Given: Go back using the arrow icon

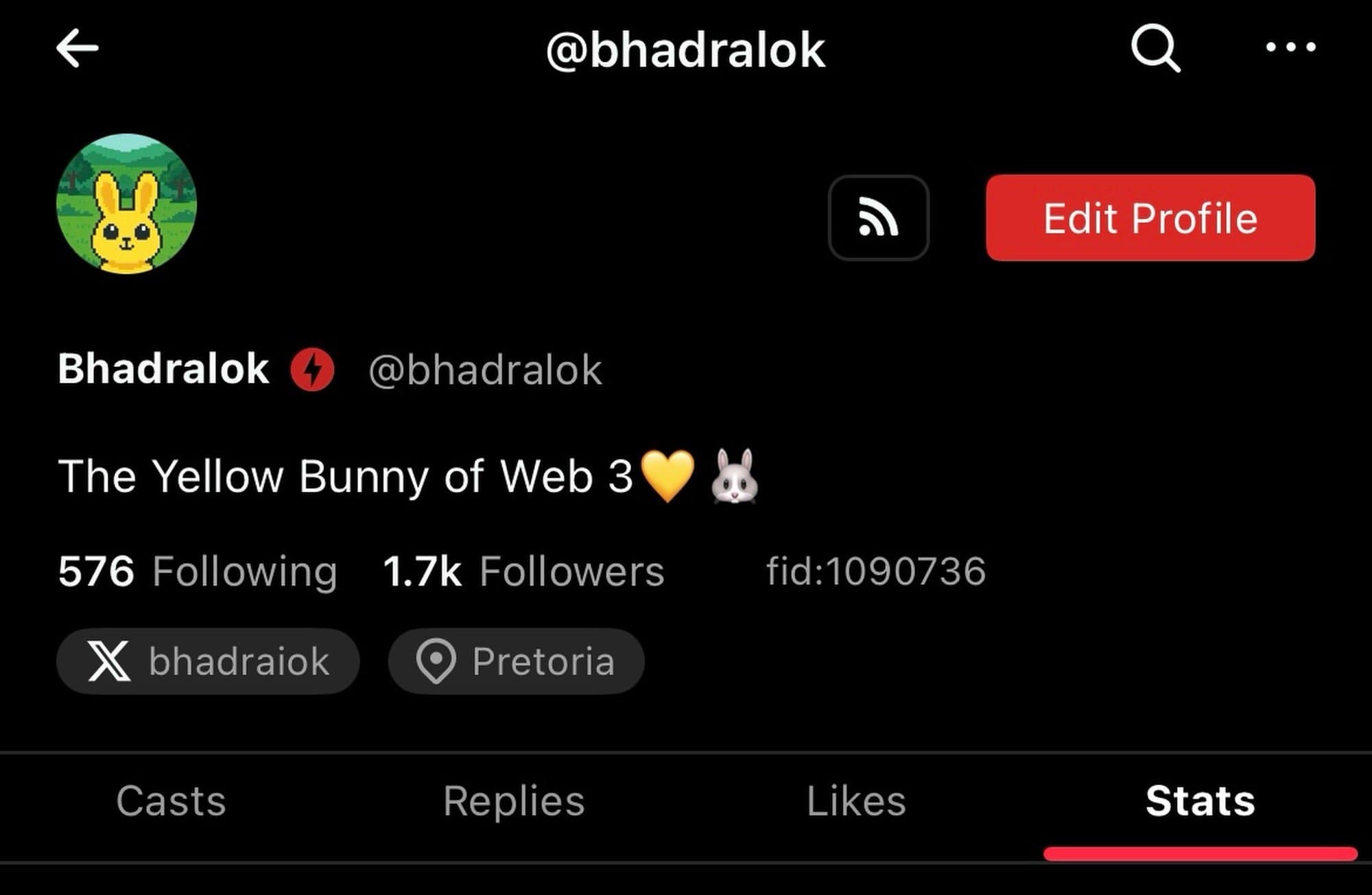Looking at the screenshot, I should pos(77,48).
